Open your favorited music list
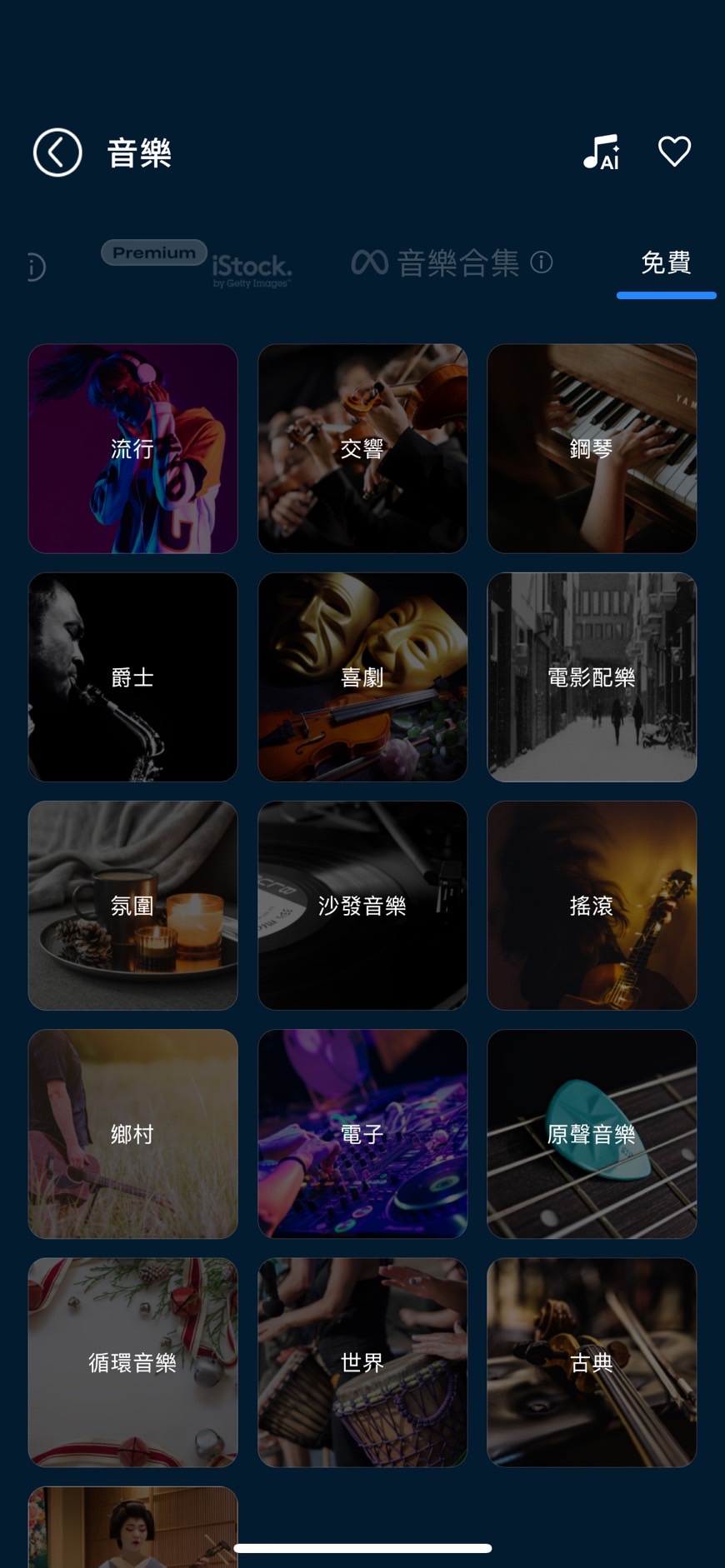 [675, 152]
